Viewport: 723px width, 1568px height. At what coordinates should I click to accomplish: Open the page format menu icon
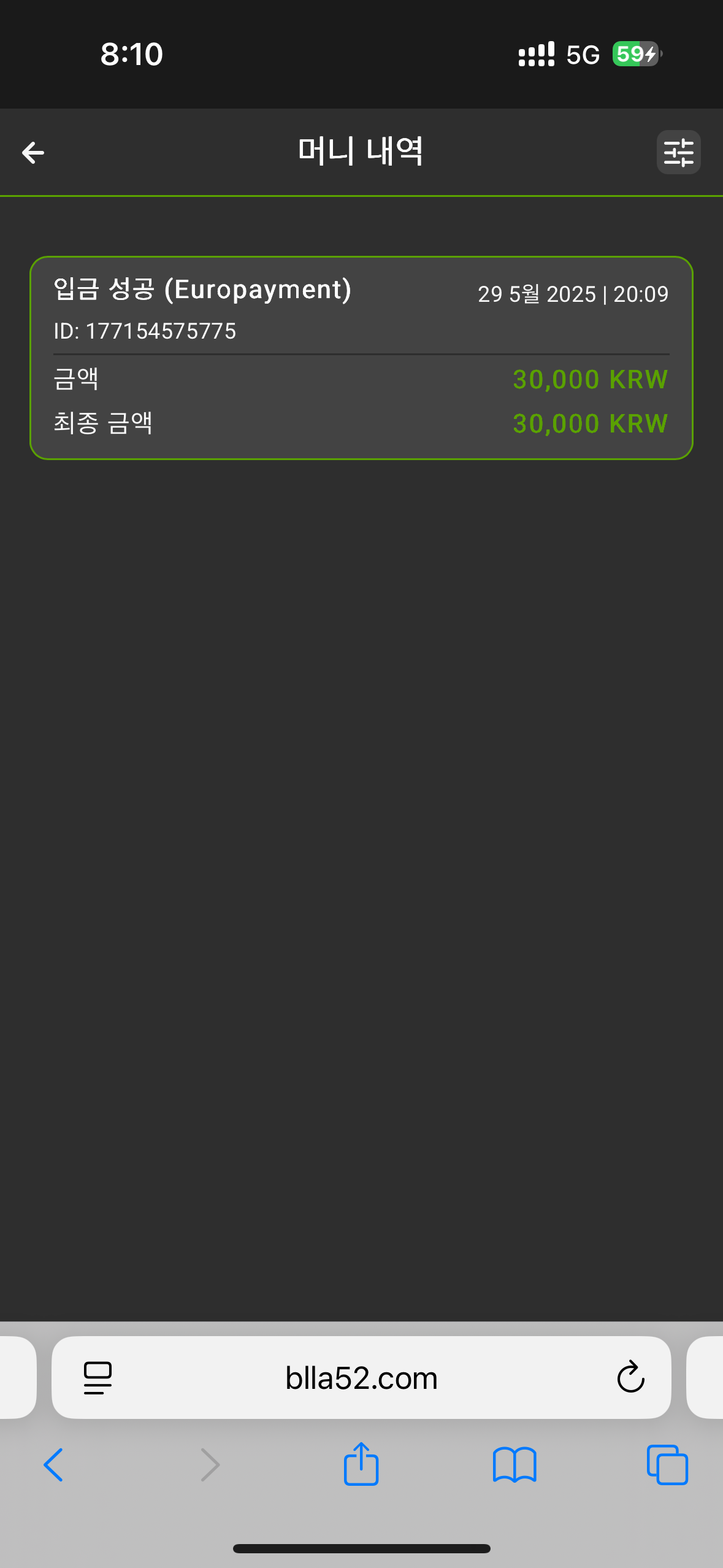[98, 1378]
